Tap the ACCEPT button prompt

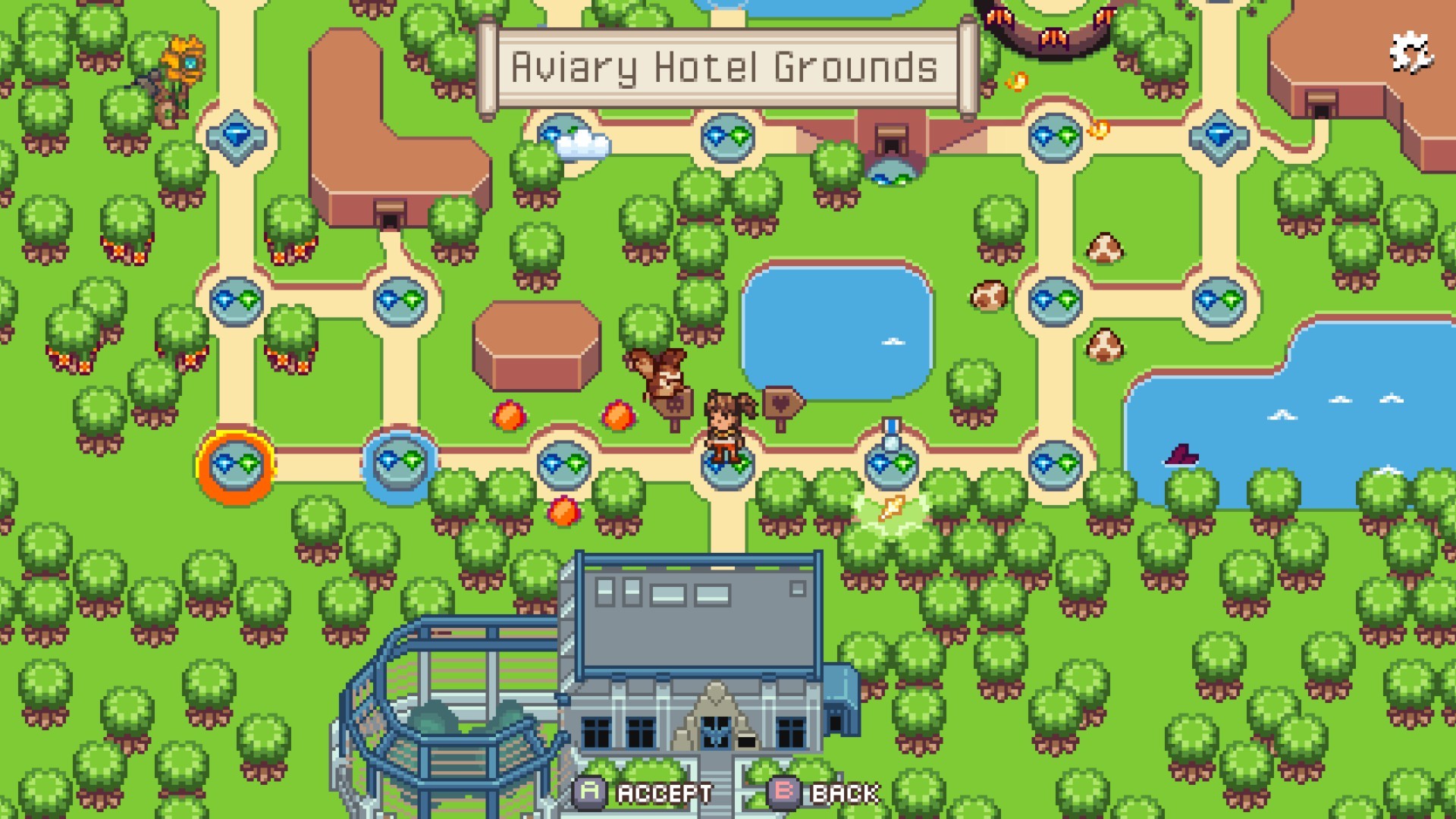coord(644,793)
